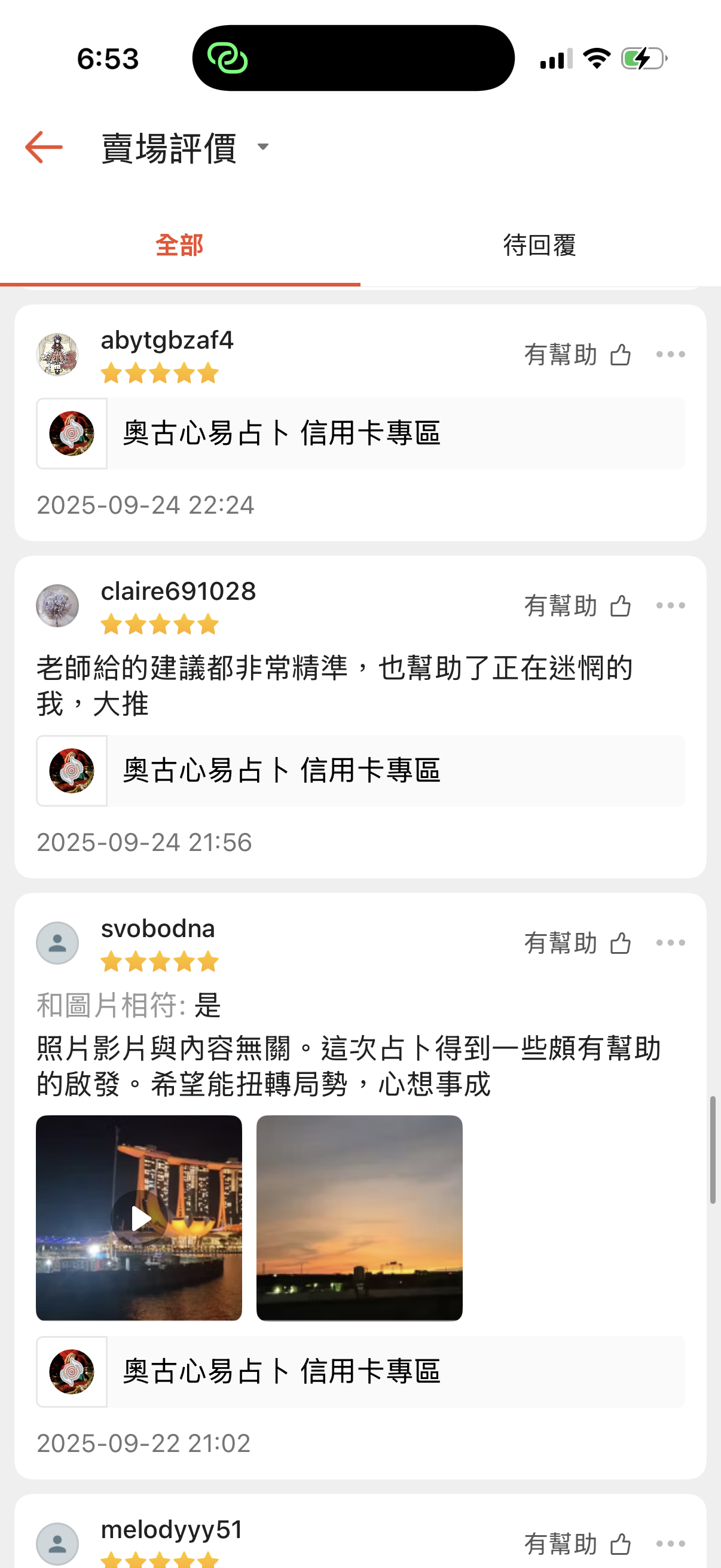Open product under claire691028's review
This screenshot has height=1568, width=721.
click(x=360, y=771)
